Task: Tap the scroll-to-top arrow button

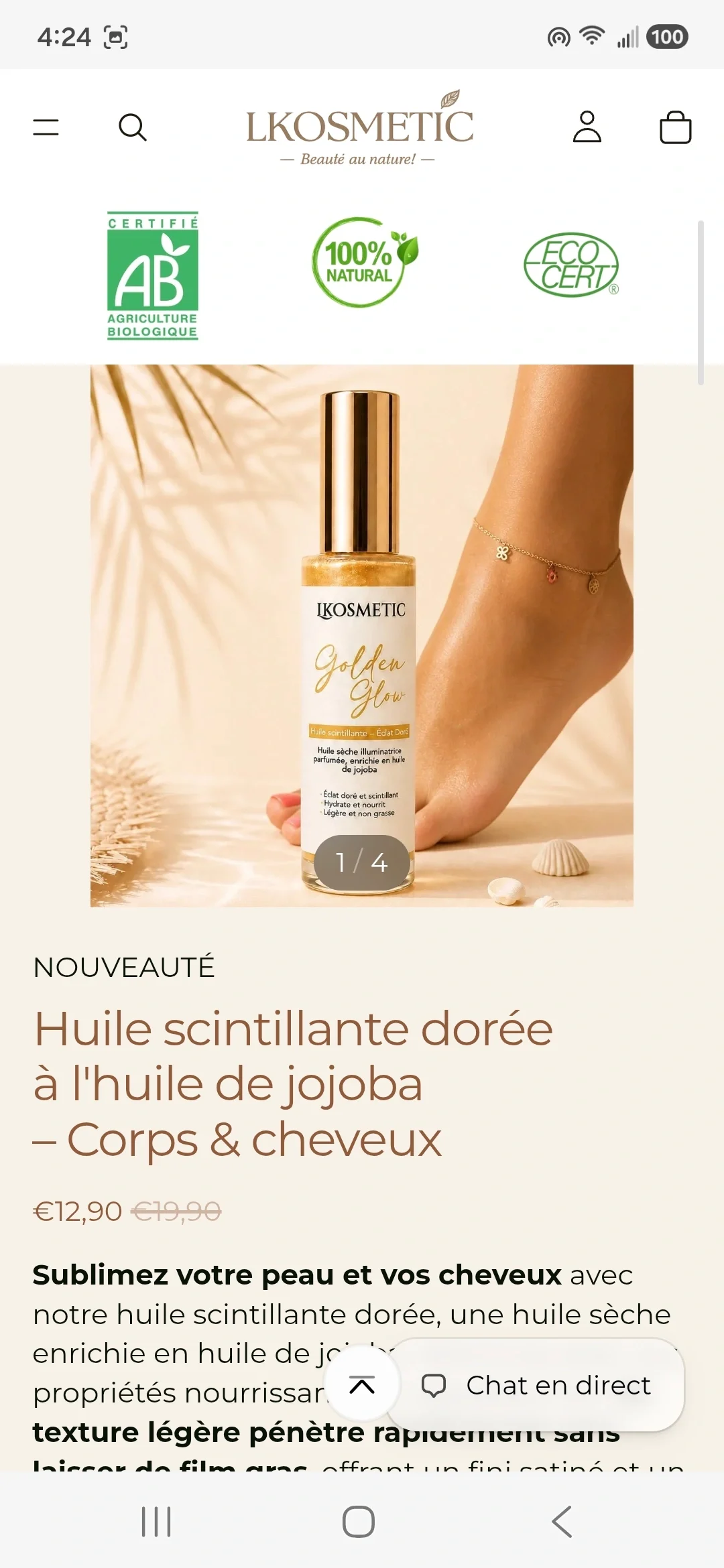Action: coord(362,1384)
